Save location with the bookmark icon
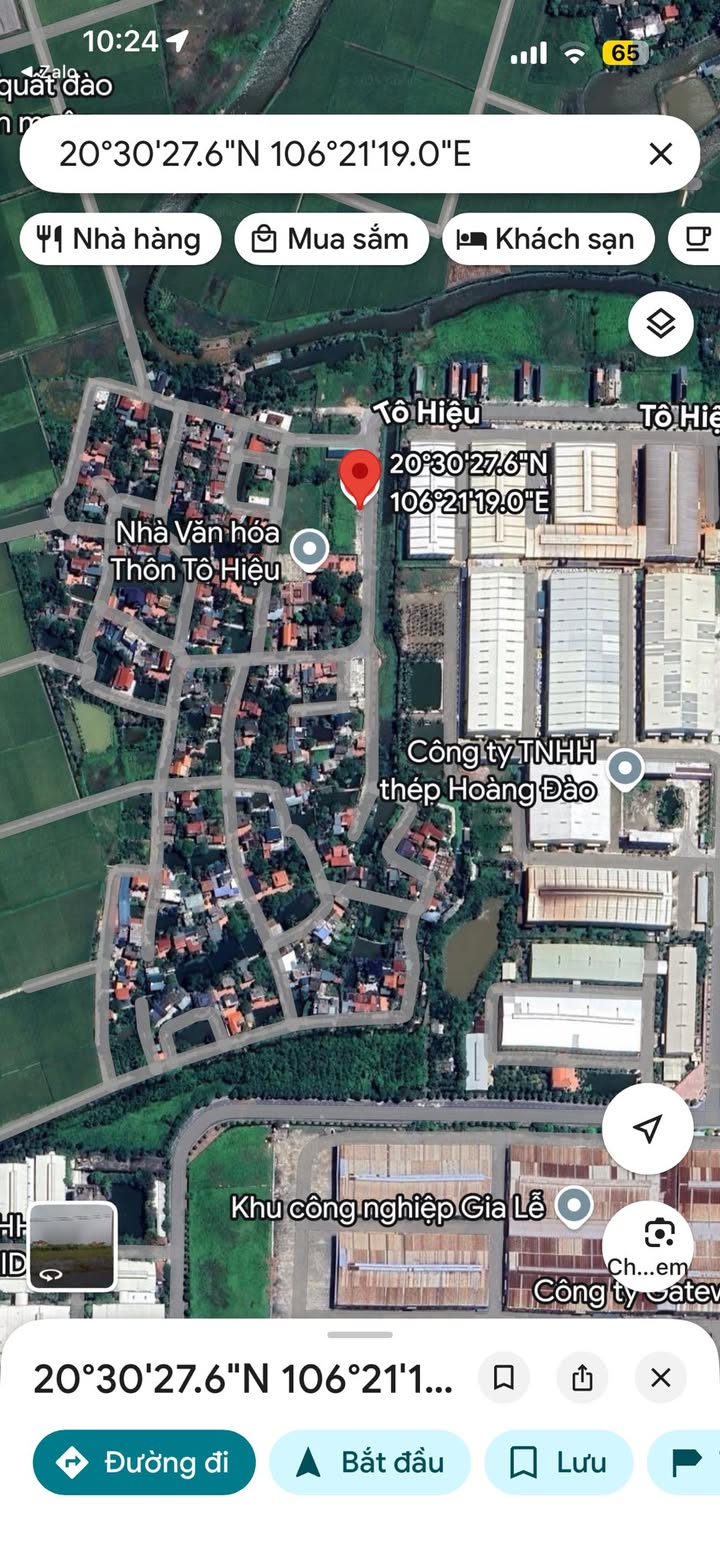This screenshot has width=720, height=1564. tap(504, 1378)
